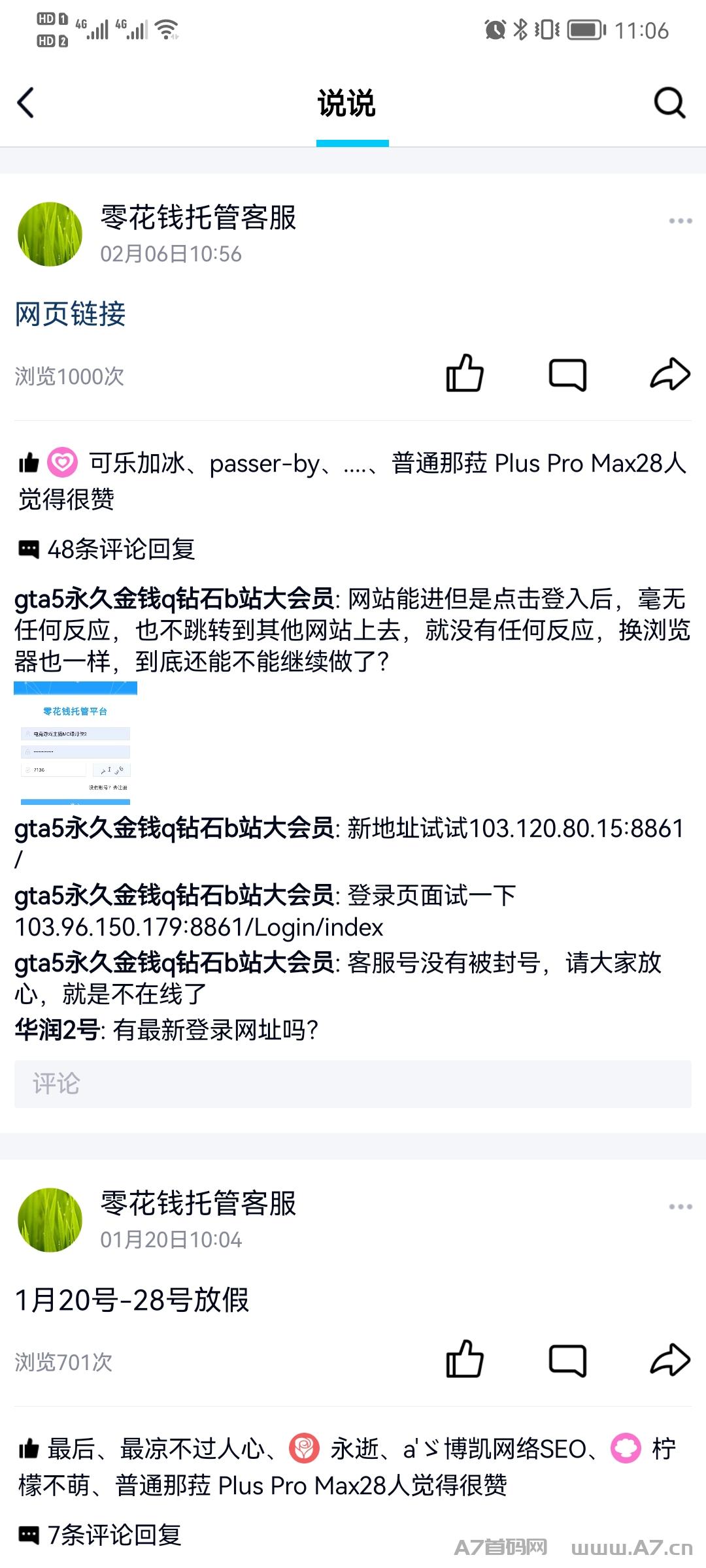Open the 网页链接 link in the first post
Viewport: 706px width, 1568px height.
point(70,314)
